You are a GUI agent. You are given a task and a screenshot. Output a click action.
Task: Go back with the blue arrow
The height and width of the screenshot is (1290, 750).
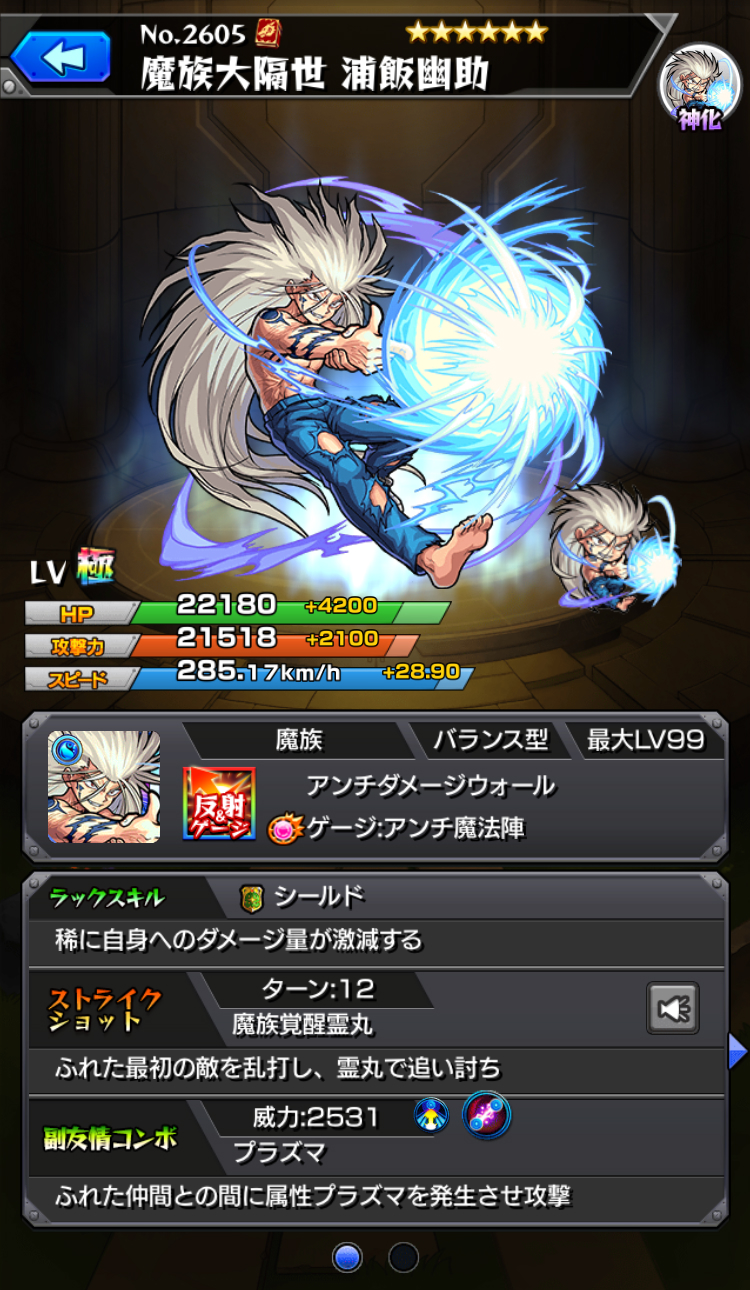[x=60, y=57]
